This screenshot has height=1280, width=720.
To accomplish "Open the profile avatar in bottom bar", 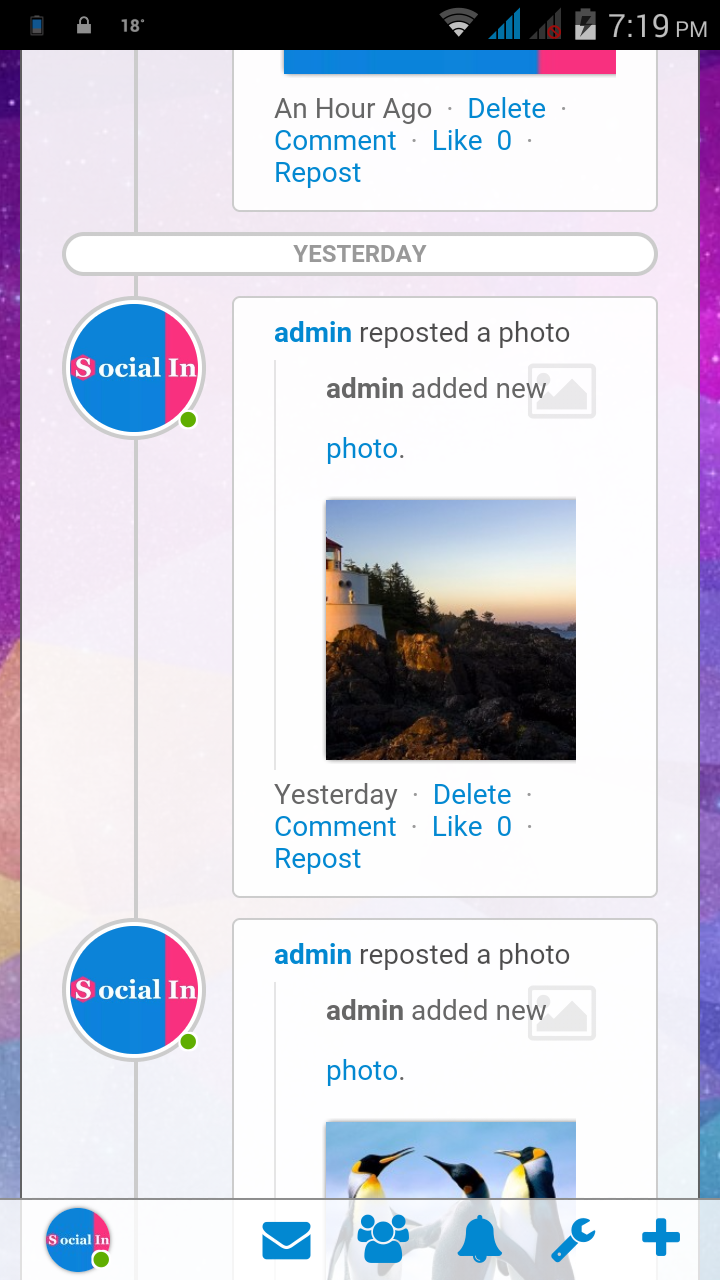I will [78, 1240].
